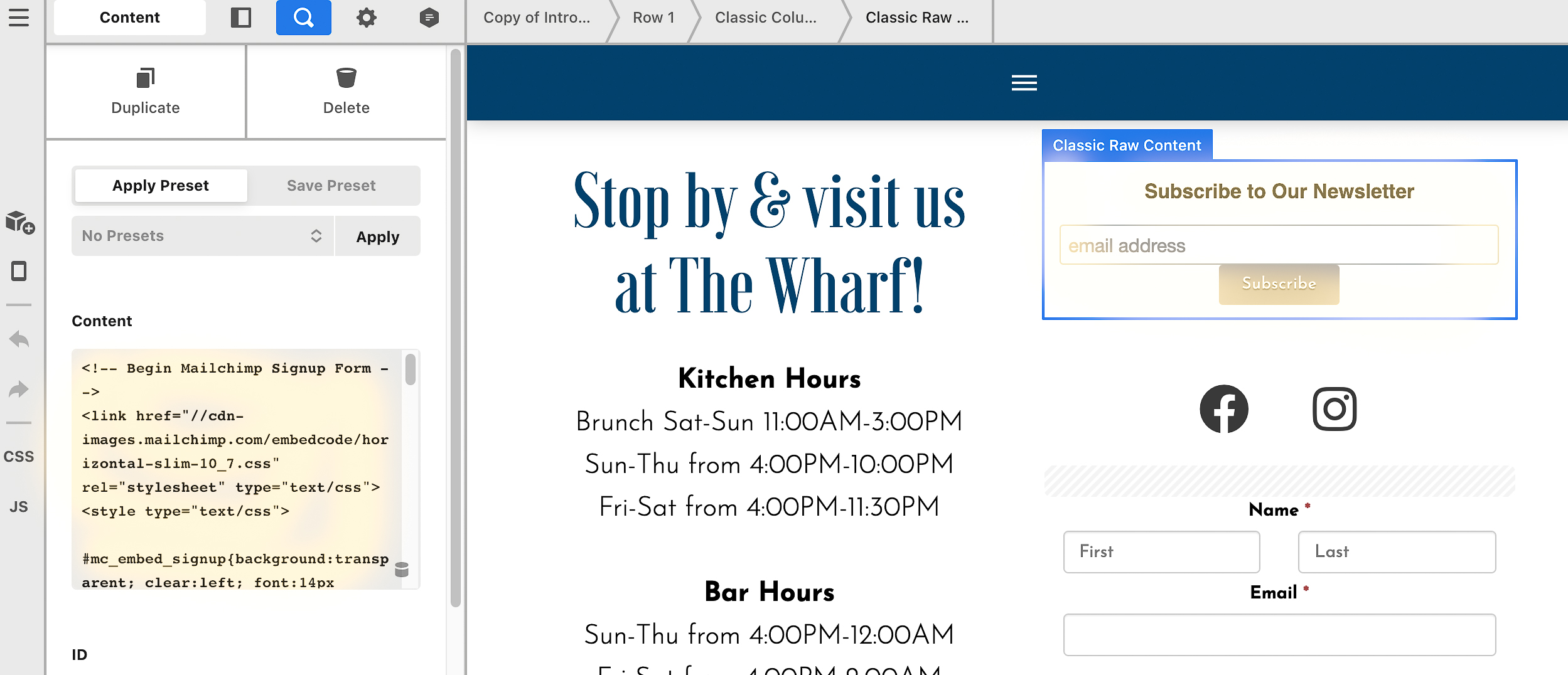Open the hamburger menu in the editor sidebar
This screenshot has height=675, width=1568.
point(19,18)
